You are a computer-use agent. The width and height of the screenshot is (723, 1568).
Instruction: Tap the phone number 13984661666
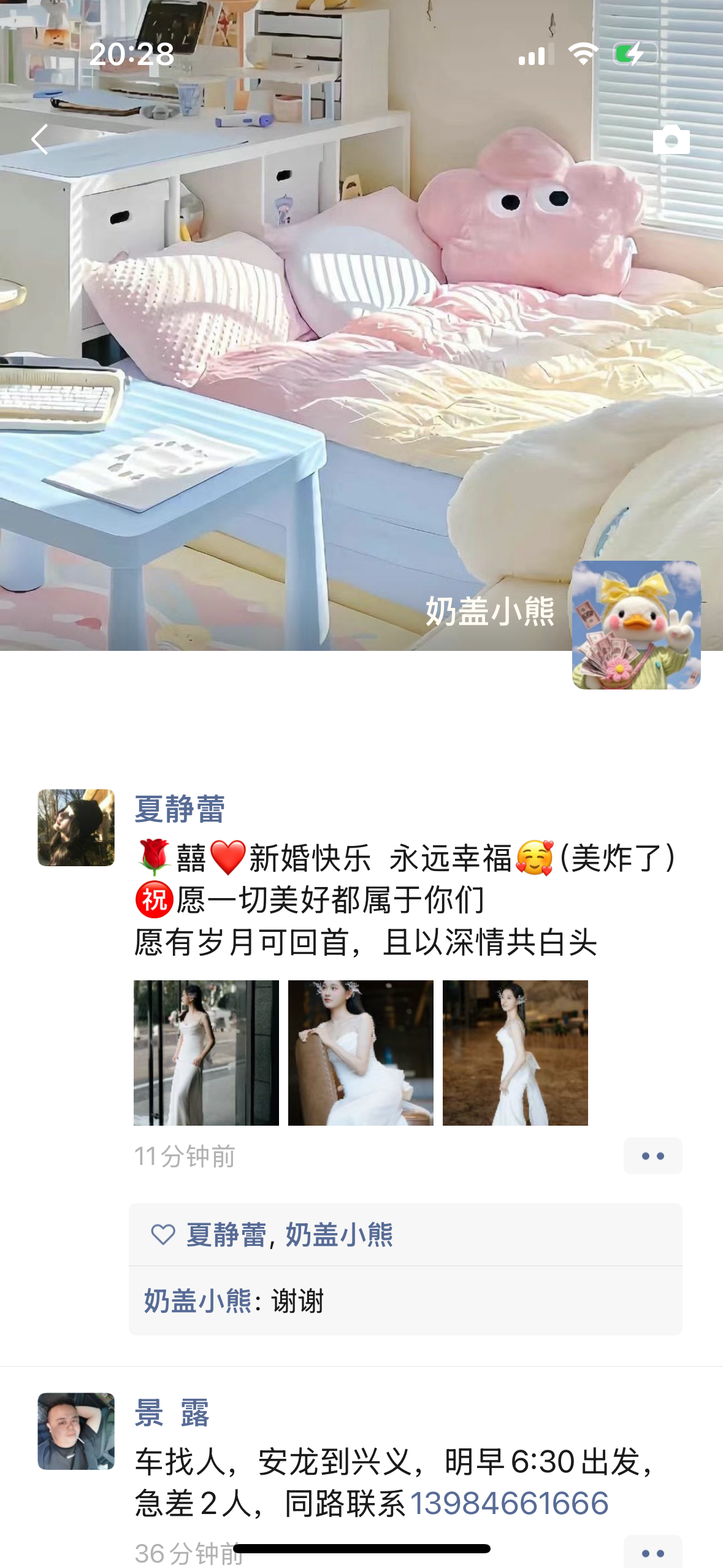coord(509,1503)
